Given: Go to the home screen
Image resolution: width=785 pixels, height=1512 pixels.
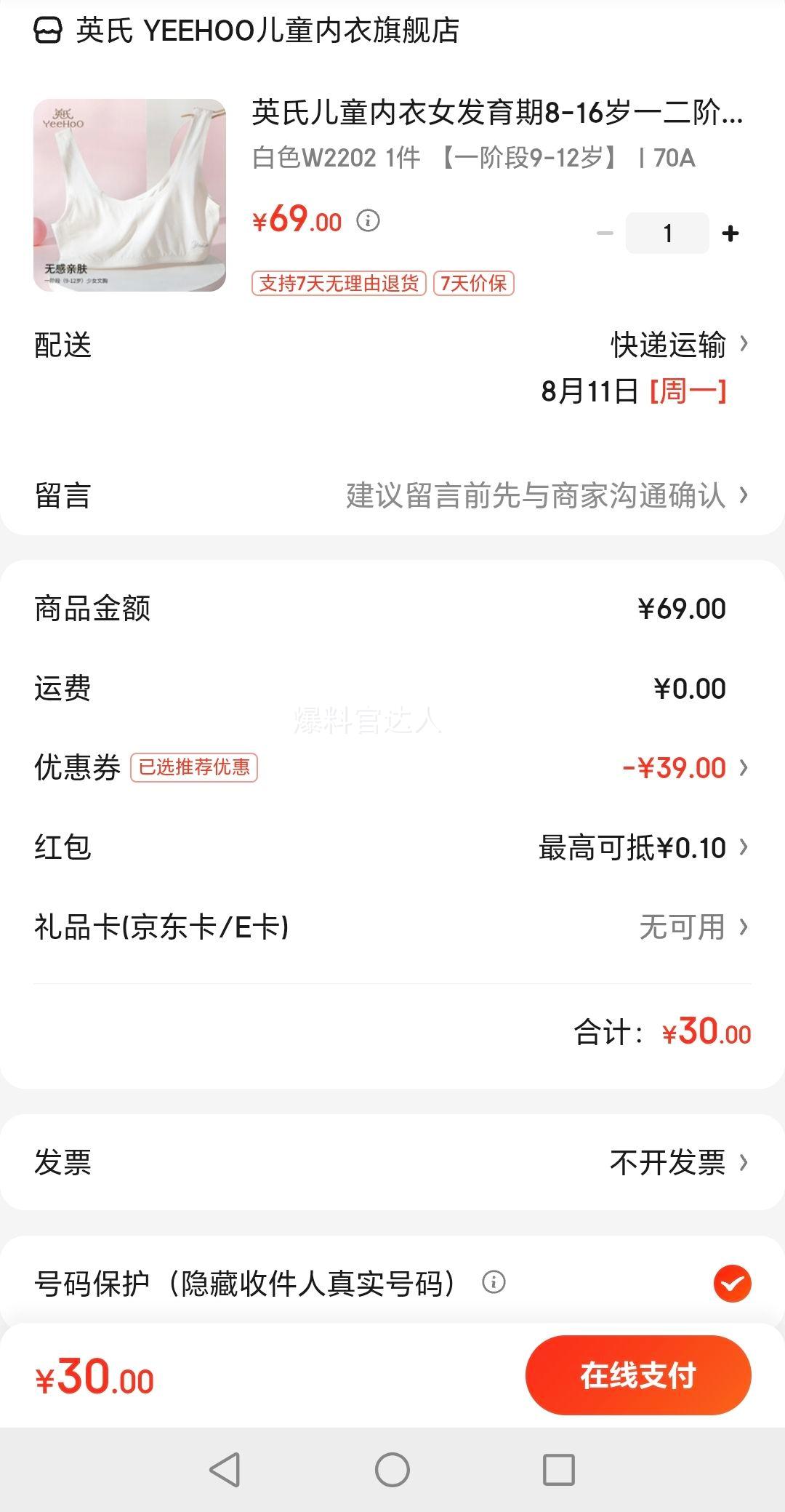Looking at the screenshot, I should (x=392, y=1470).
